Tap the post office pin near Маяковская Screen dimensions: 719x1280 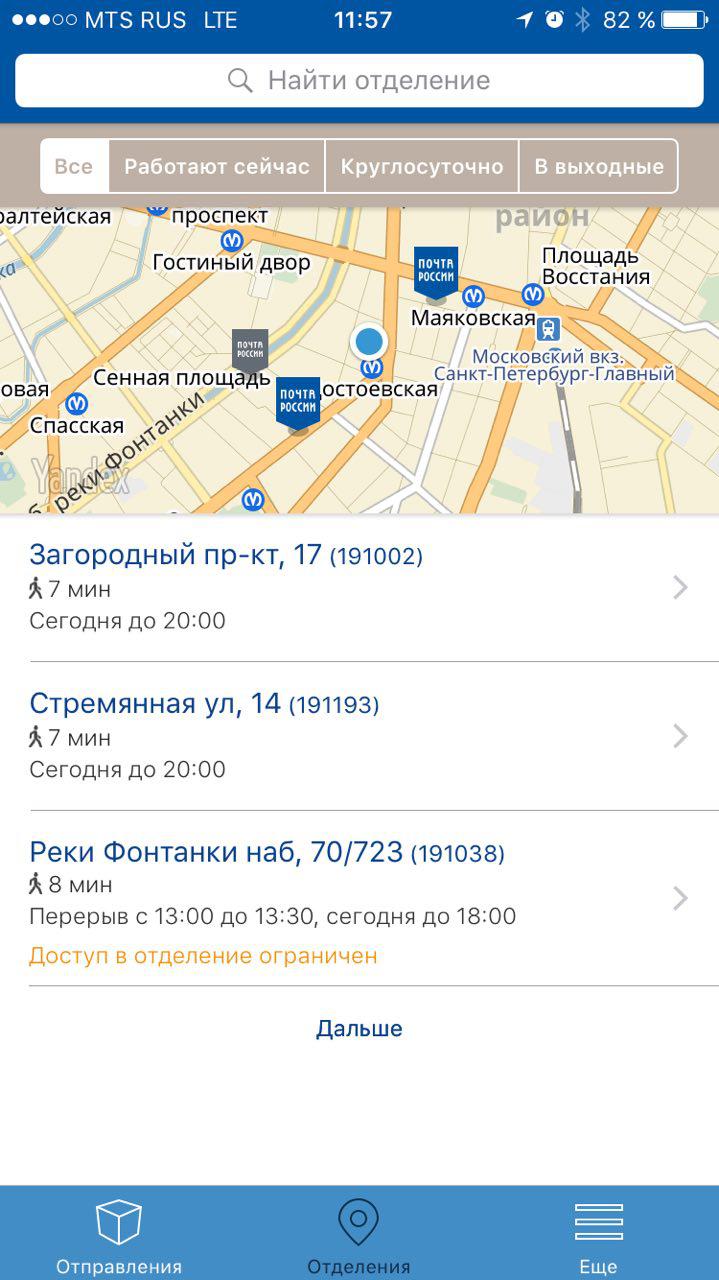coord(436,272)
